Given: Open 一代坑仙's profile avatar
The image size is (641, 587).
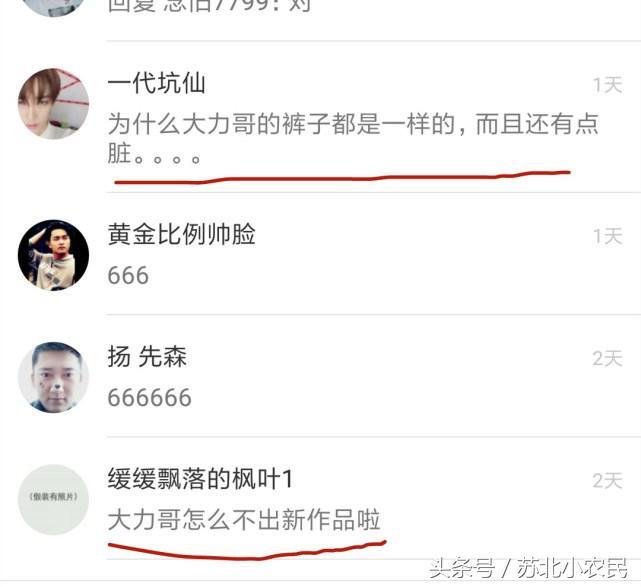Looking at the screenshot, I should [53, 104].
